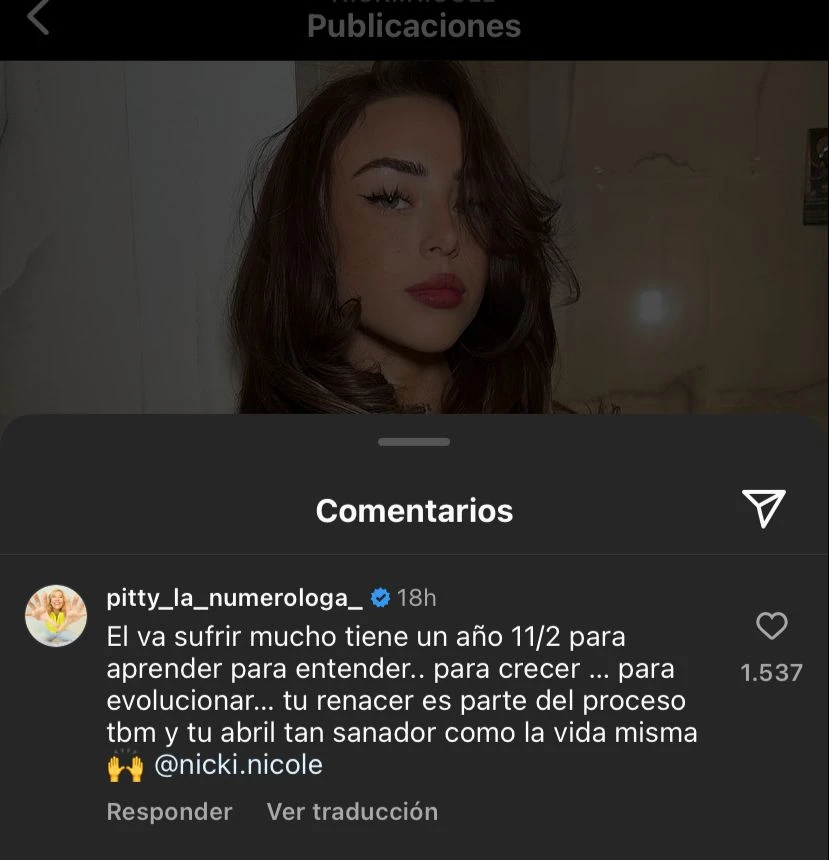Open the @nicki.nicole mention
The image size is (829, 860).
[x=238, y=765]
